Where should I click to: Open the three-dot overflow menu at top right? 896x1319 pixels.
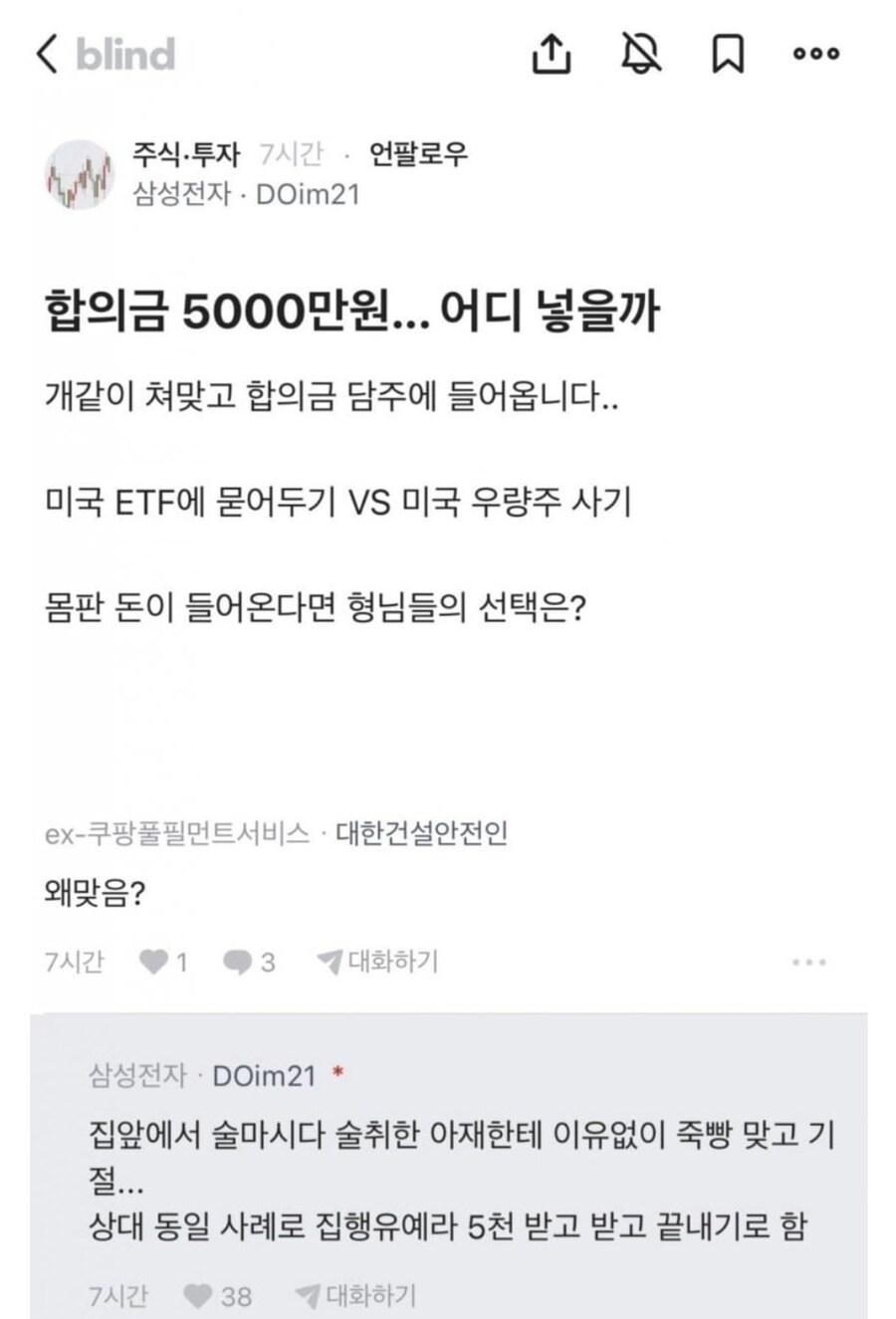pos(814,57)
